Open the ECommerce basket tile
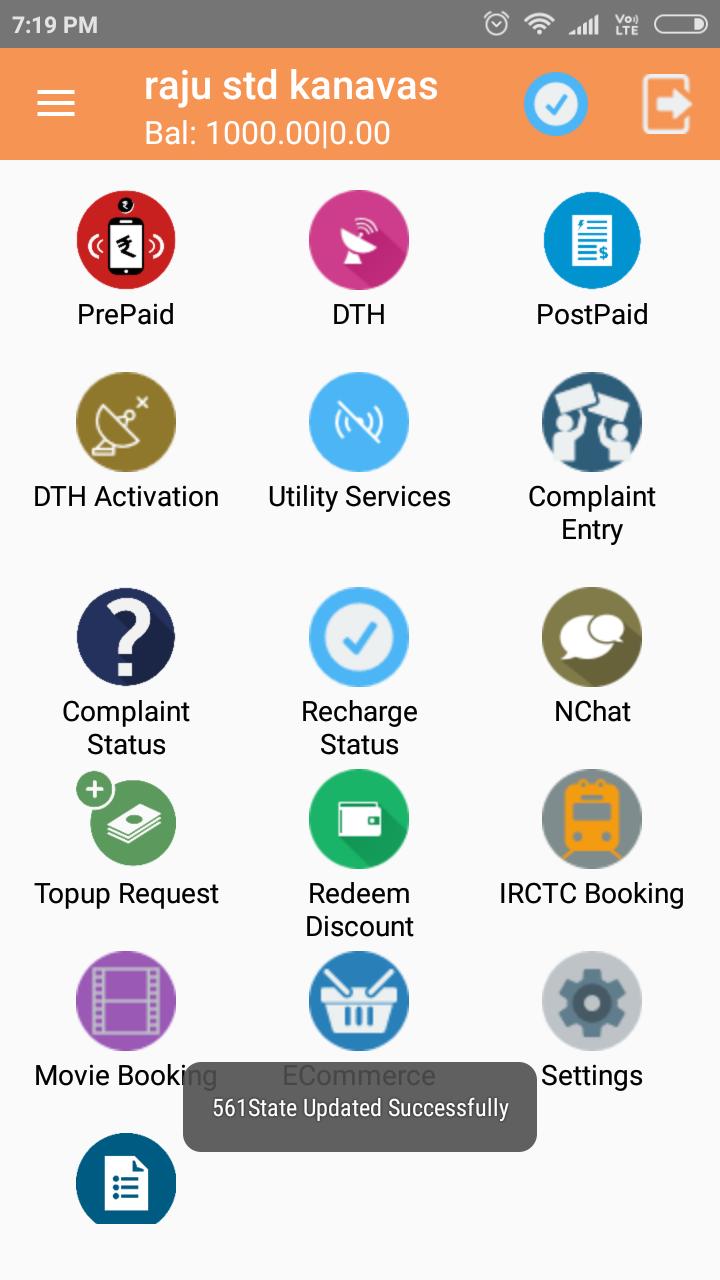Viewport: 720px width, 1280px height. point(359,1001)
